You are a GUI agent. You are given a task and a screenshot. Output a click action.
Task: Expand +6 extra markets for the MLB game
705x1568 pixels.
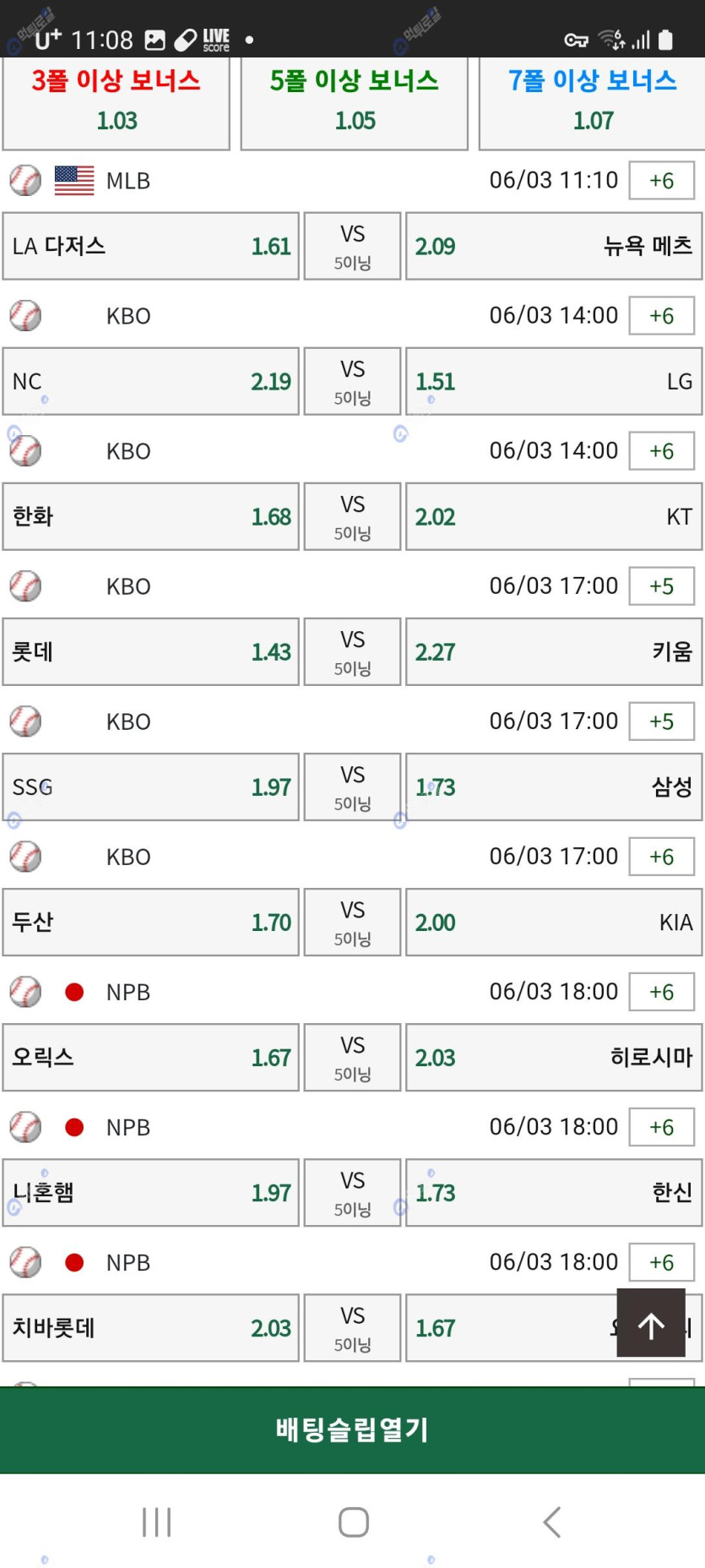(x=661, y=181)
